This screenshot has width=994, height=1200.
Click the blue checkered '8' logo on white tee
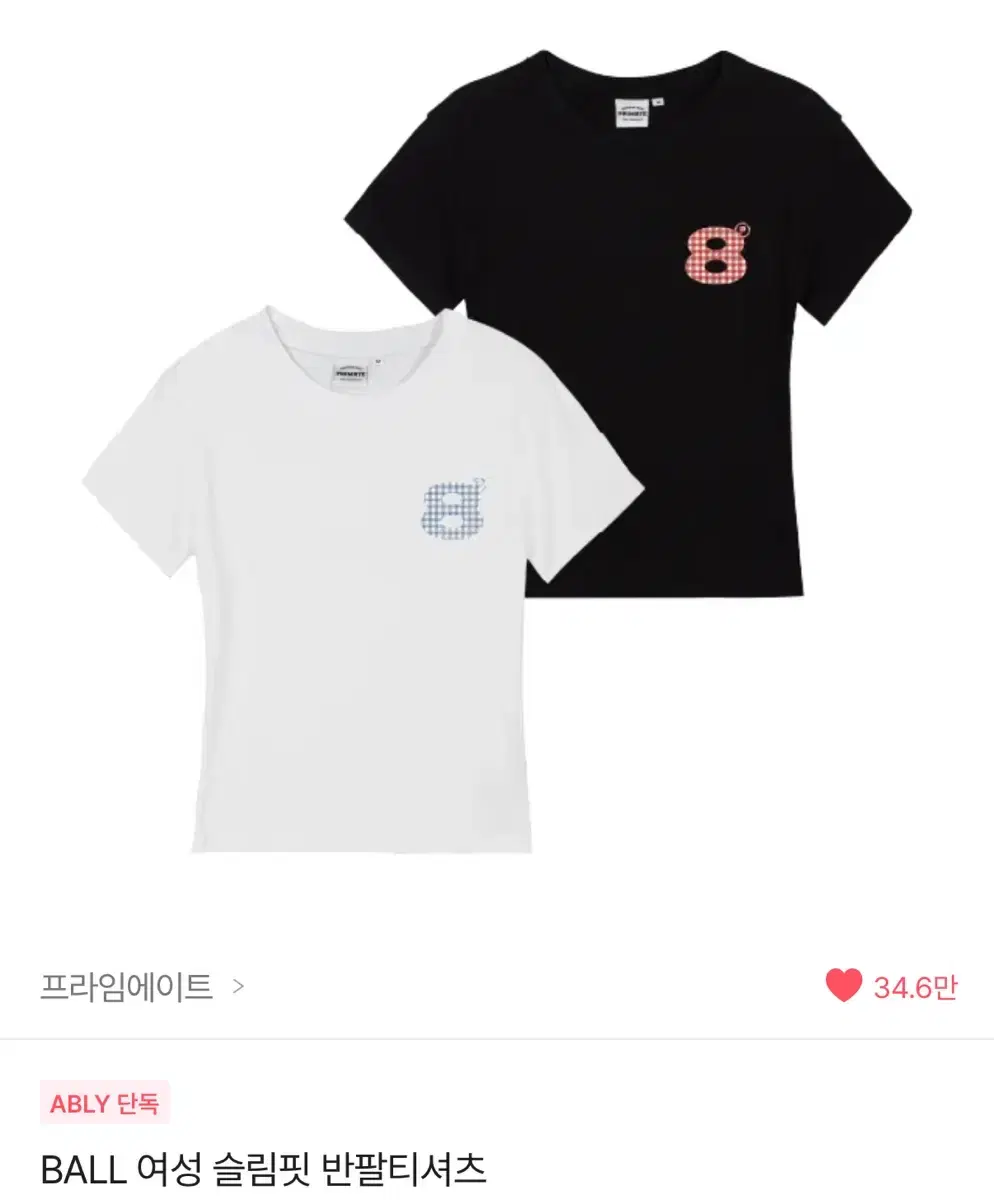coord(452,510)
